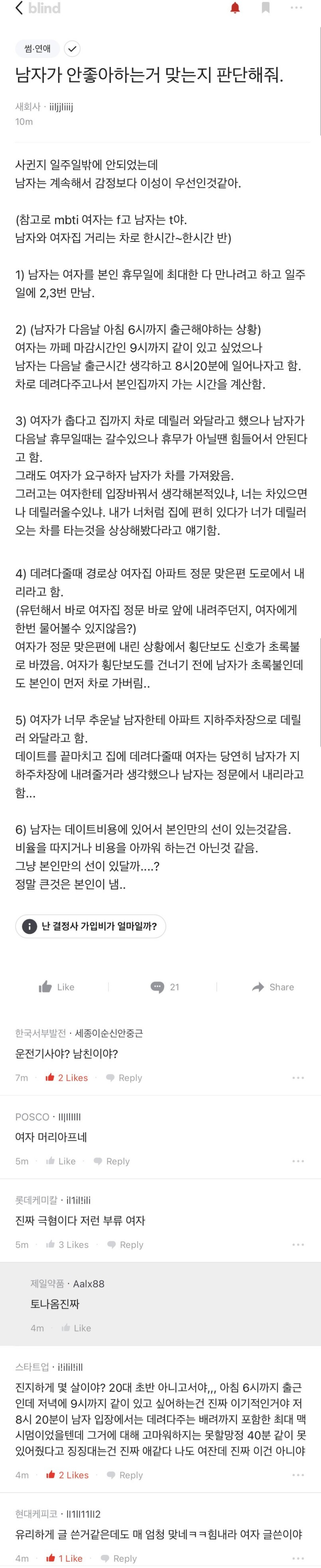Open the 21 comments

click(x=165, y=987)
